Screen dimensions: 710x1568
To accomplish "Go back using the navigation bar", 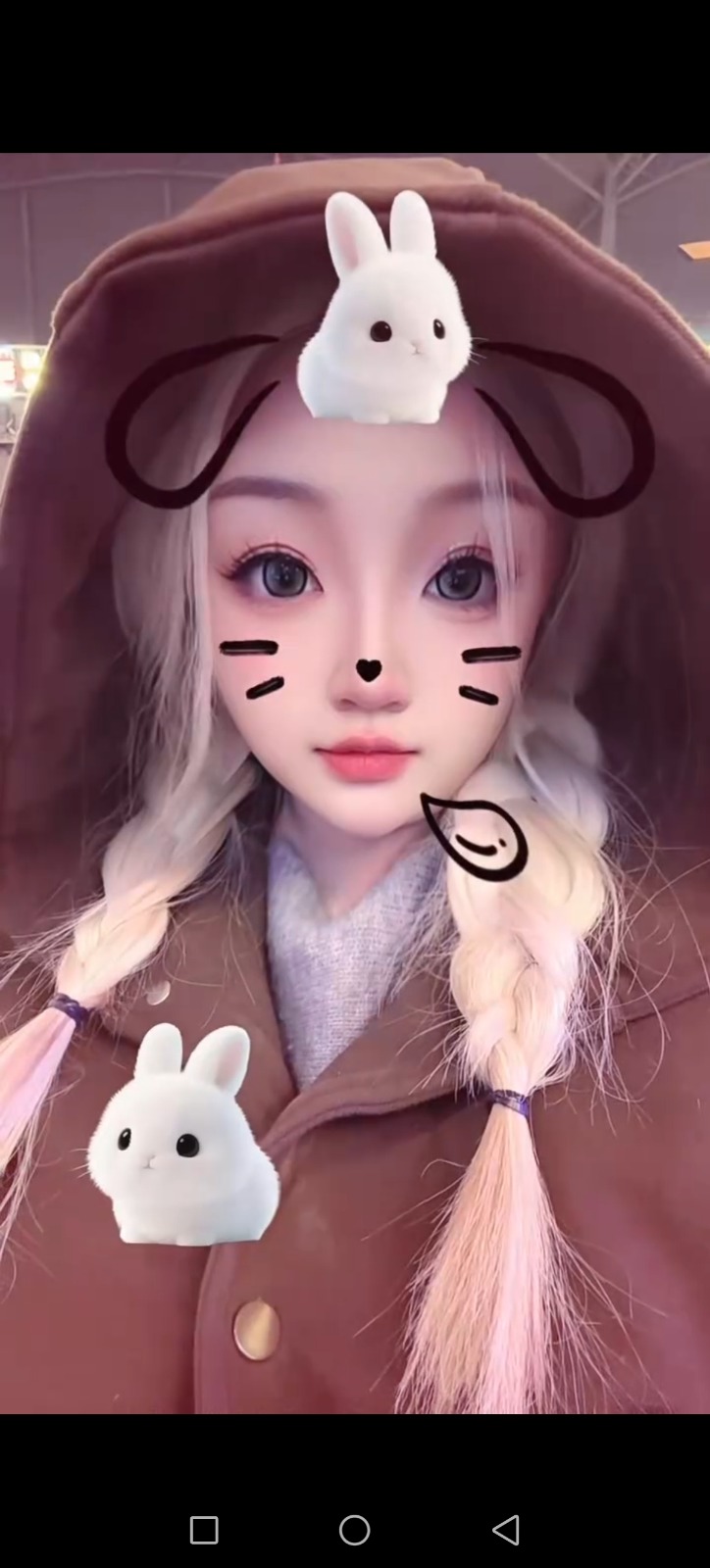I will [505, 1530].
